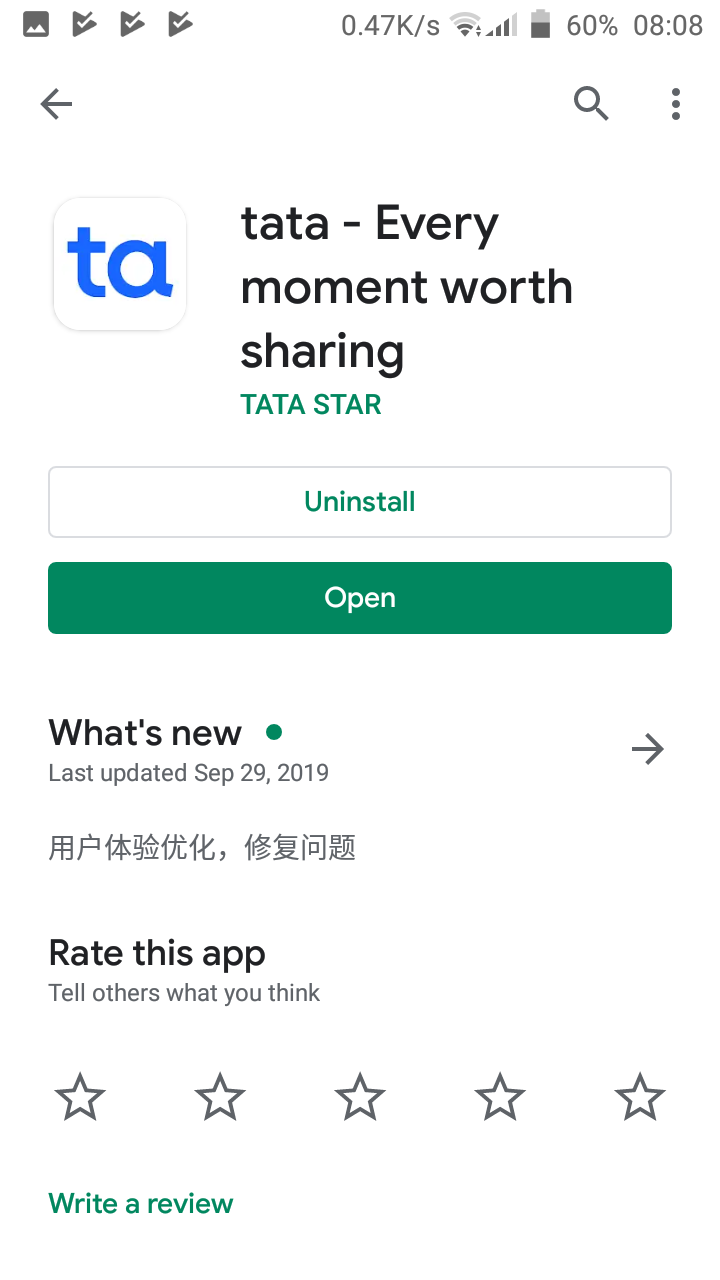Rate the app one star

pyautogui.click(x=80, y=1097)
